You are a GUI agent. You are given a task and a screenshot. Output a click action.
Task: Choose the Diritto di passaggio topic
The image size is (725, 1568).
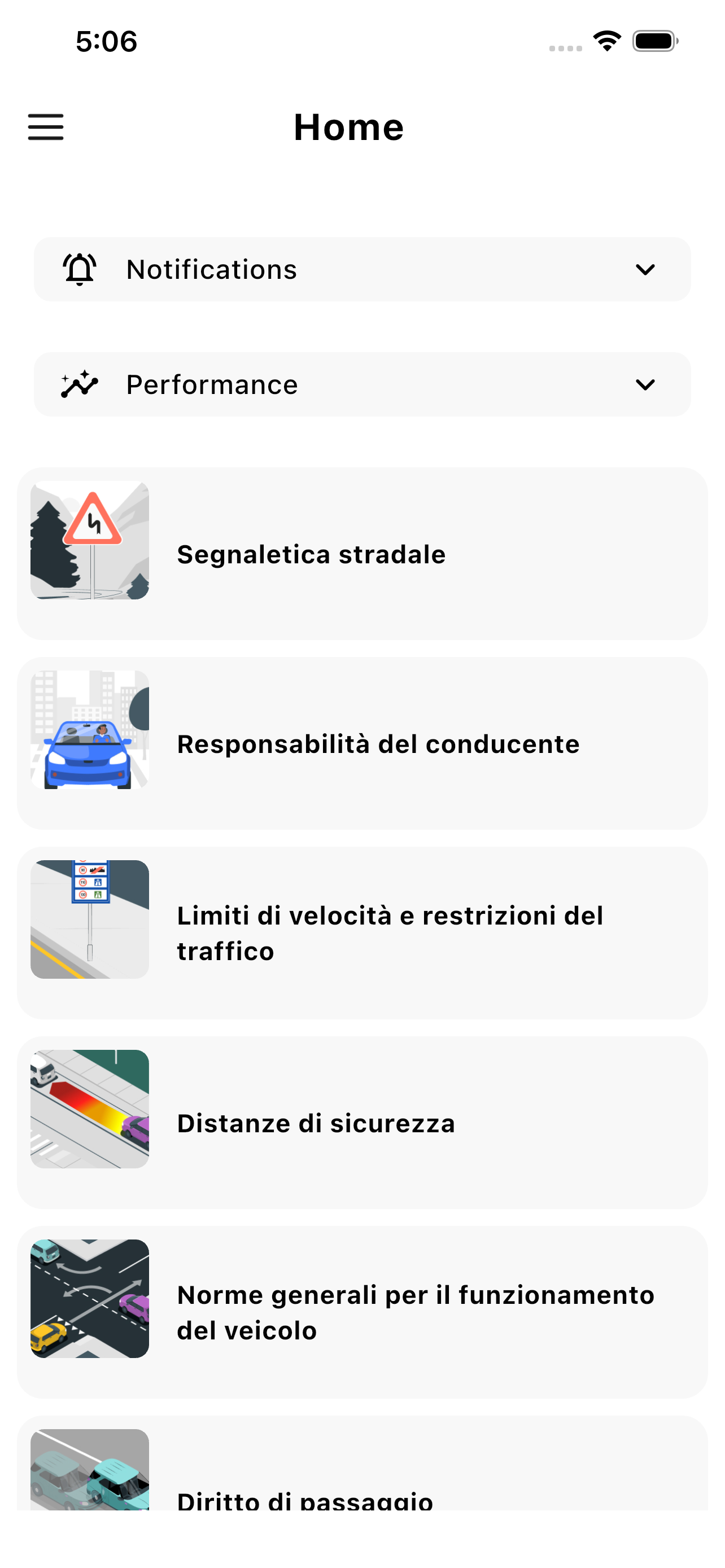362,1473
